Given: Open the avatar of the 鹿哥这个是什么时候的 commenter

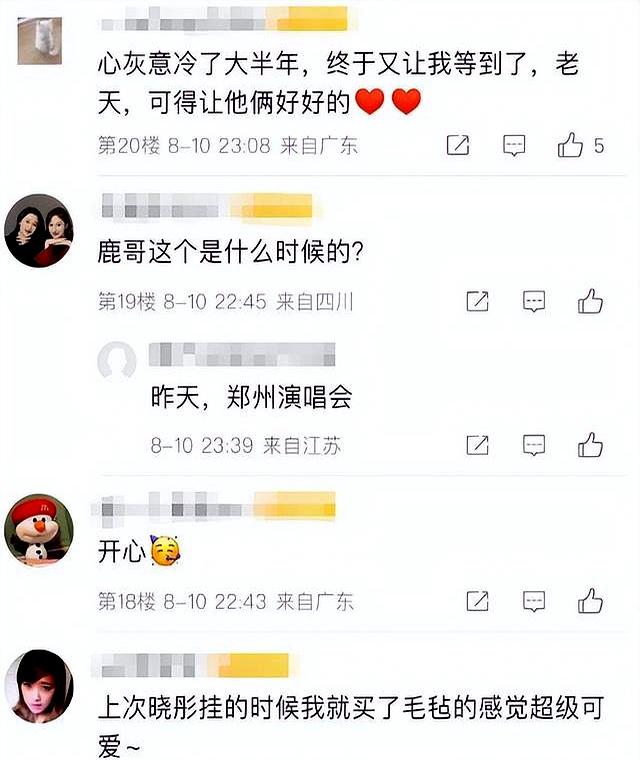Looking at the screenshot, I should pyautogui.click(x=39, y=231).
